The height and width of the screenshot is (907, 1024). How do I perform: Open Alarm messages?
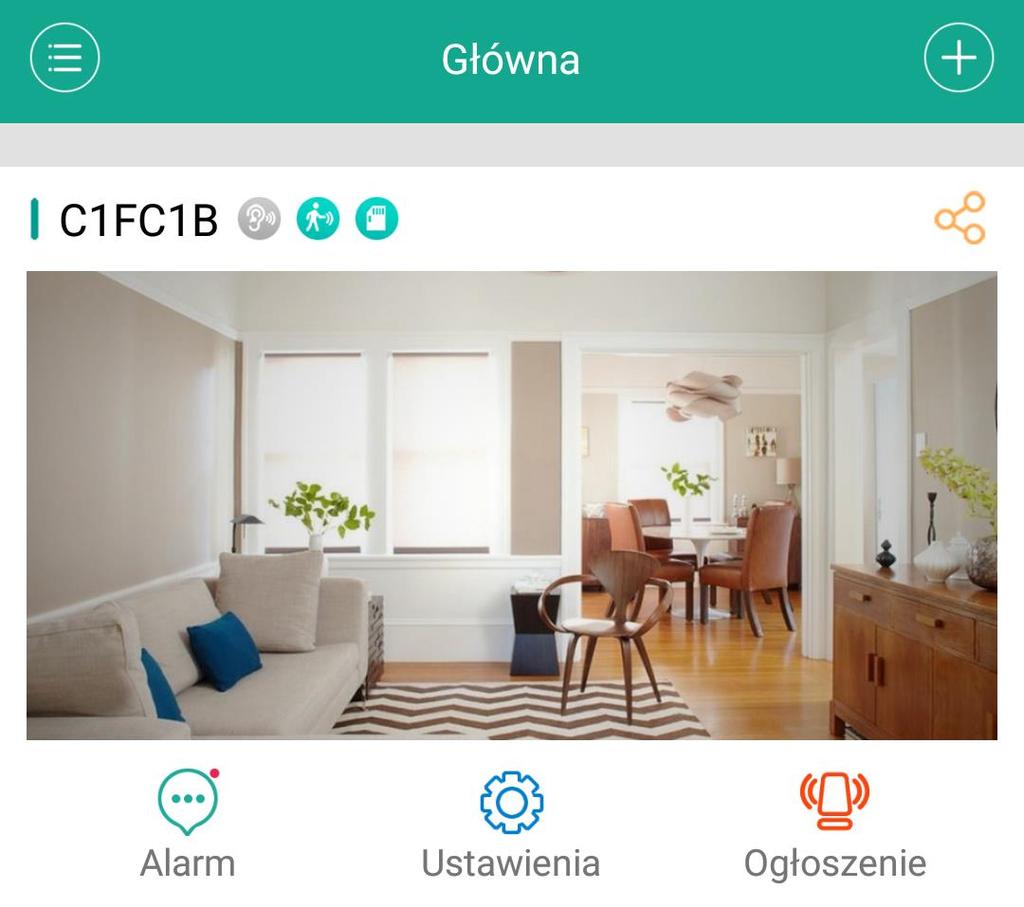point(188,825)
